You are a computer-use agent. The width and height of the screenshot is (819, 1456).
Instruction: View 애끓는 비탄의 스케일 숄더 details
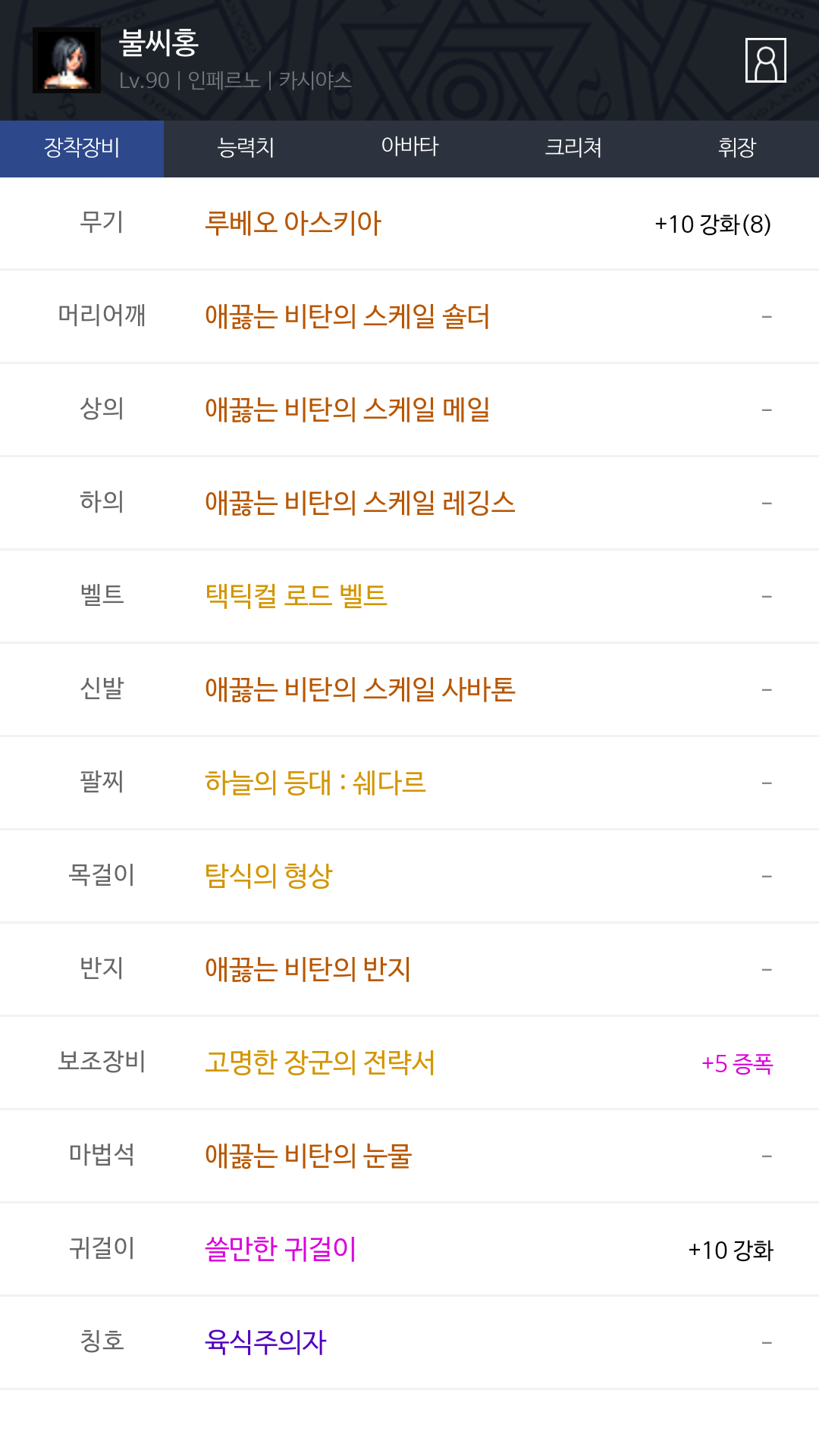(347, 316)
